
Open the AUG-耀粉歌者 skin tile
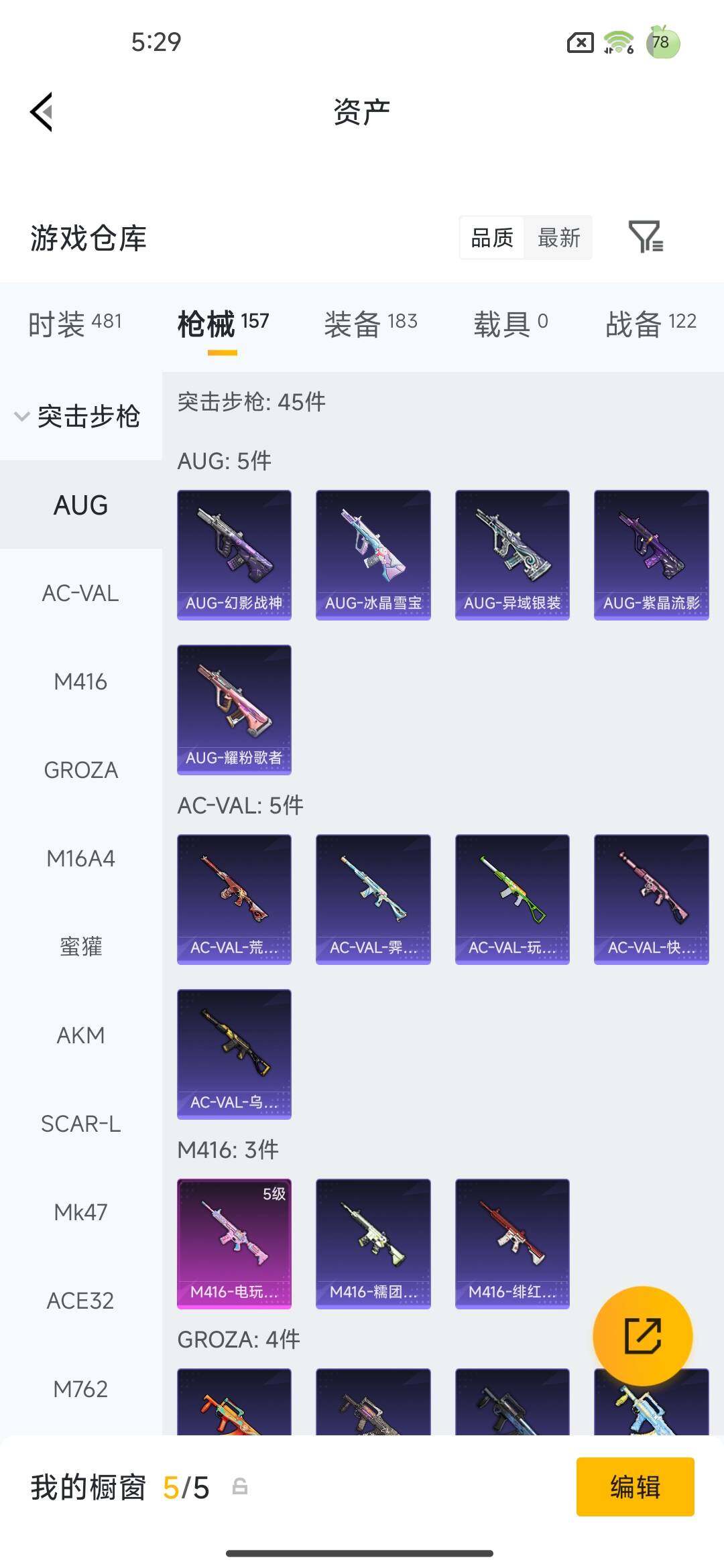[x=234, y=710]
